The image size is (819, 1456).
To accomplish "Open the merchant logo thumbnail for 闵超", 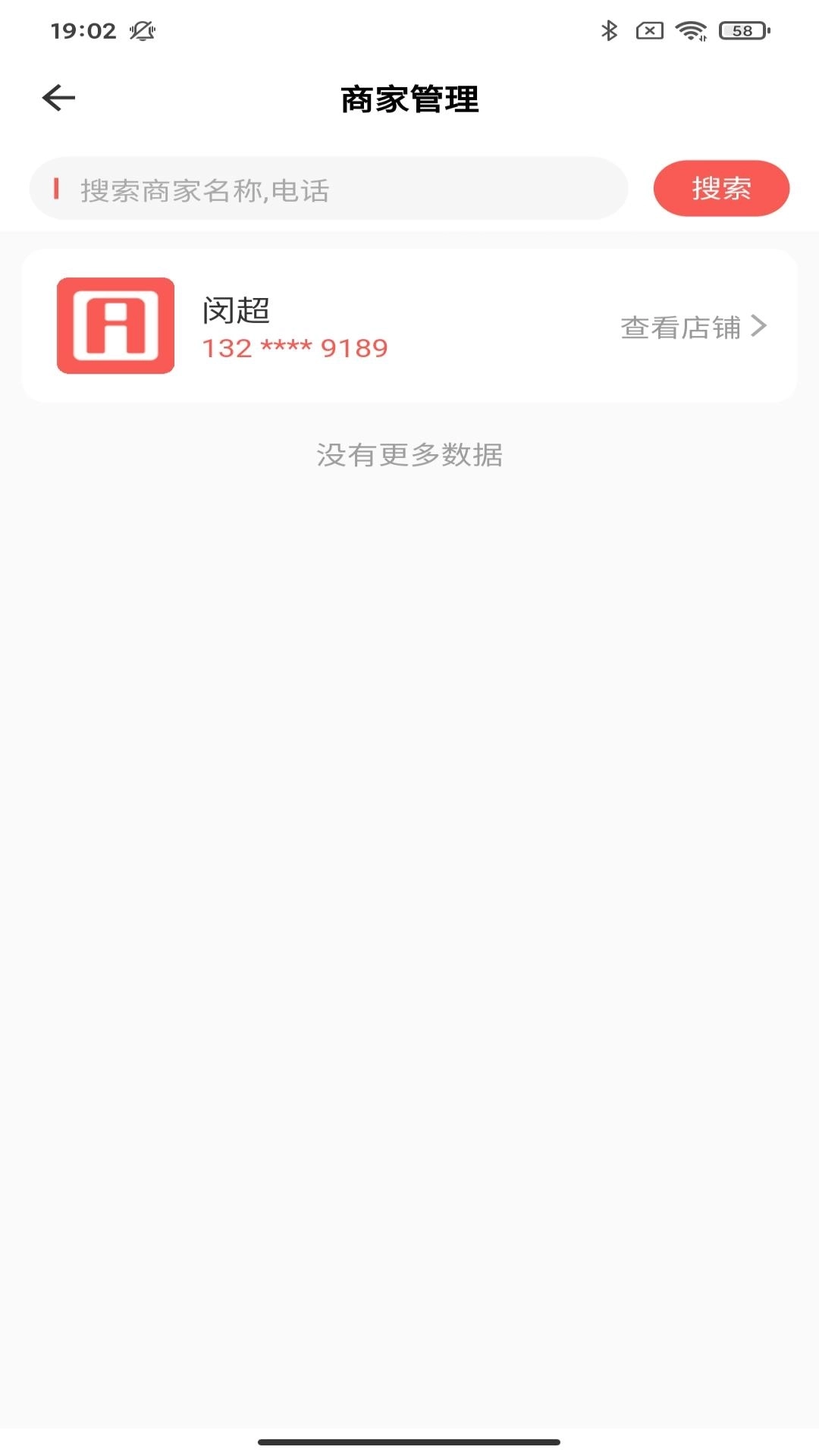I will (115, 326).
